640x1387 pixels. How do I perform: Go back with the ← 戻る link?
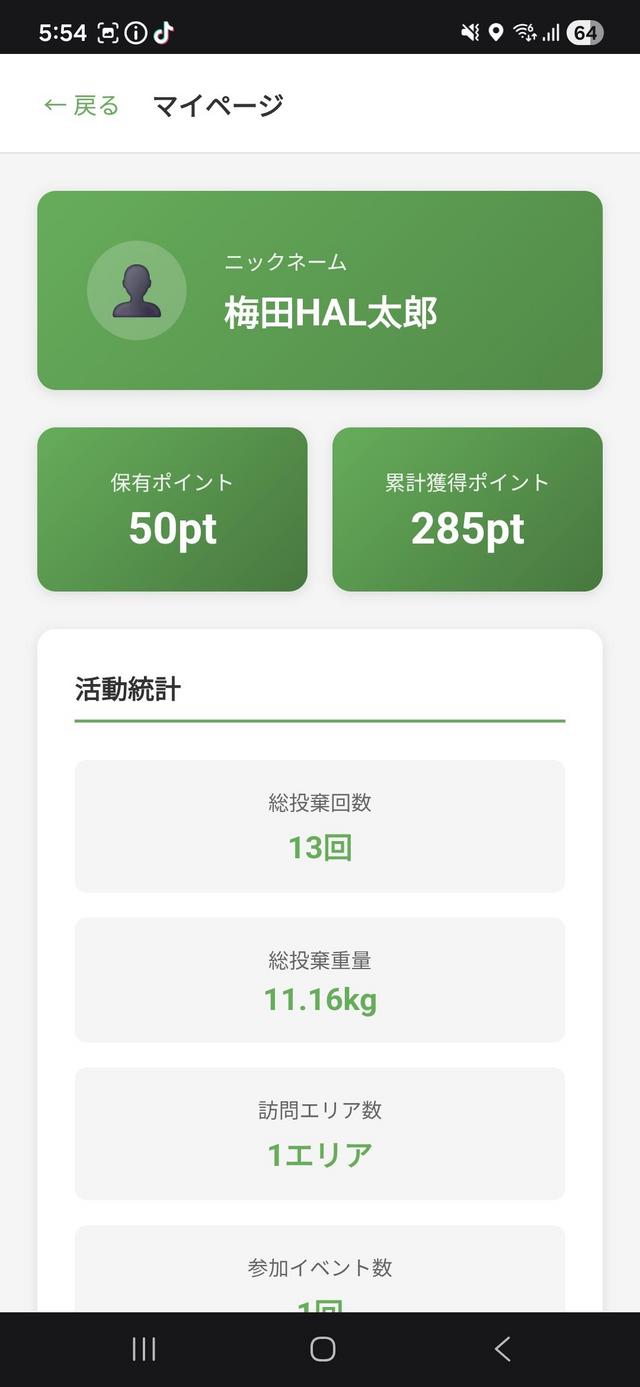(81, 105)
